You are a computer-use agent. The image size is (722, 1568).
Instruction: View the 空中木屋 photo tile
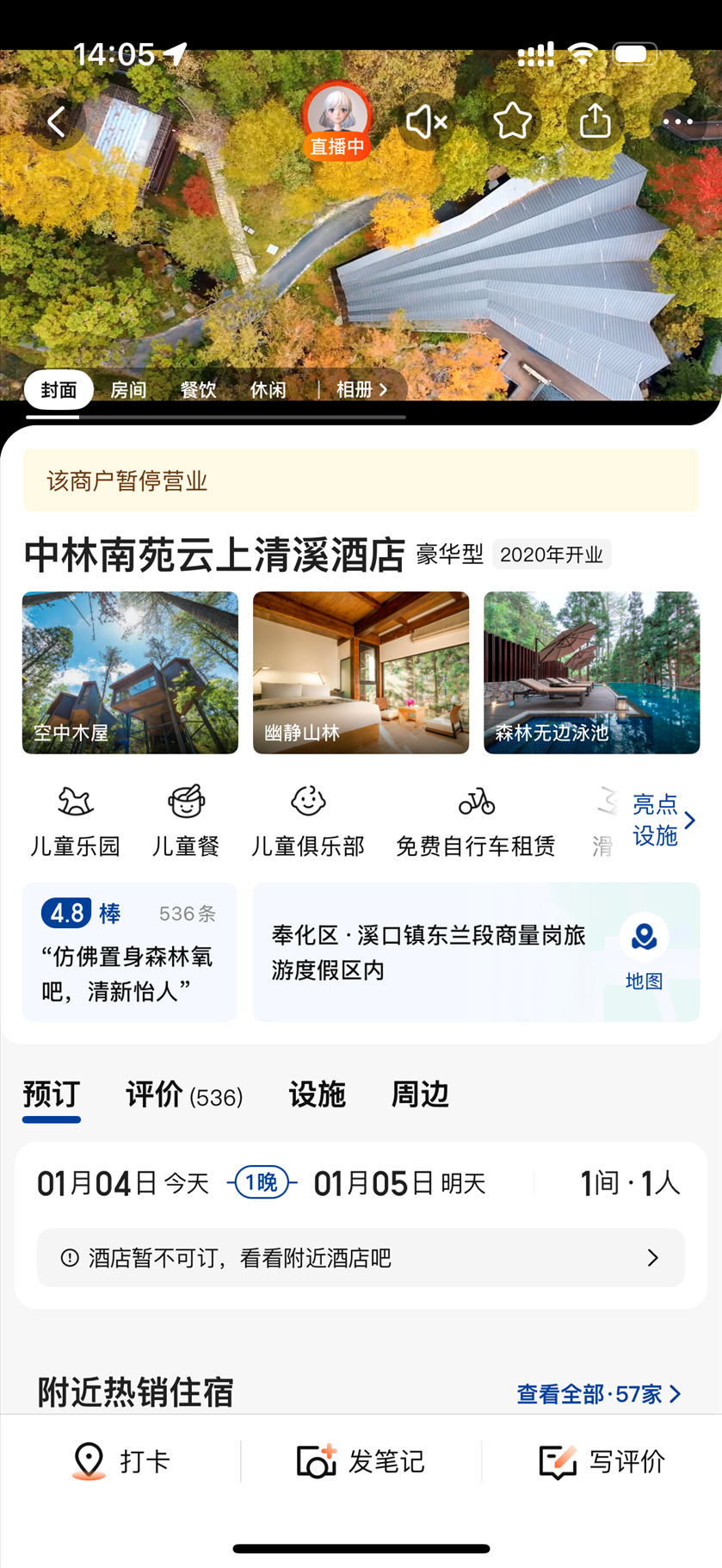coord(130,672)
